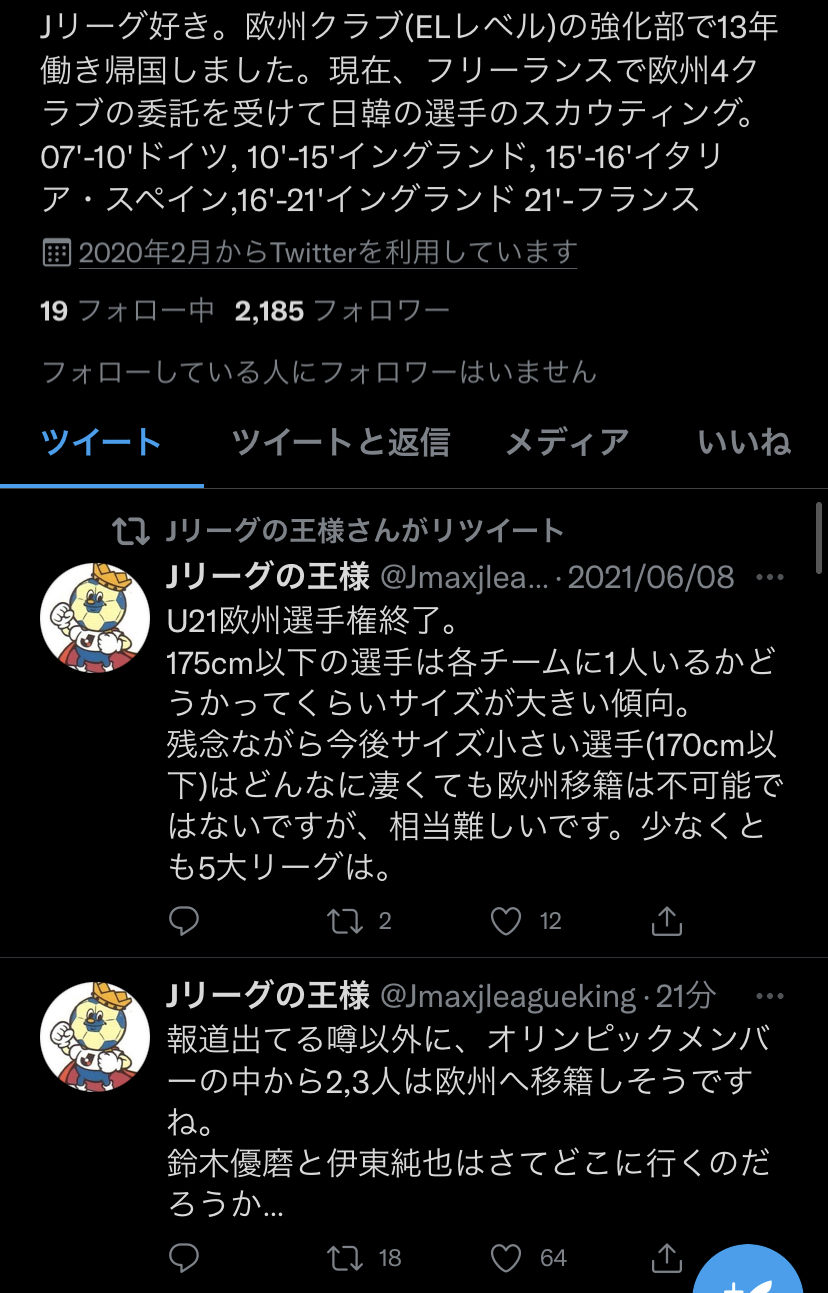Select the ツイート tab

(x=101, y=441)
